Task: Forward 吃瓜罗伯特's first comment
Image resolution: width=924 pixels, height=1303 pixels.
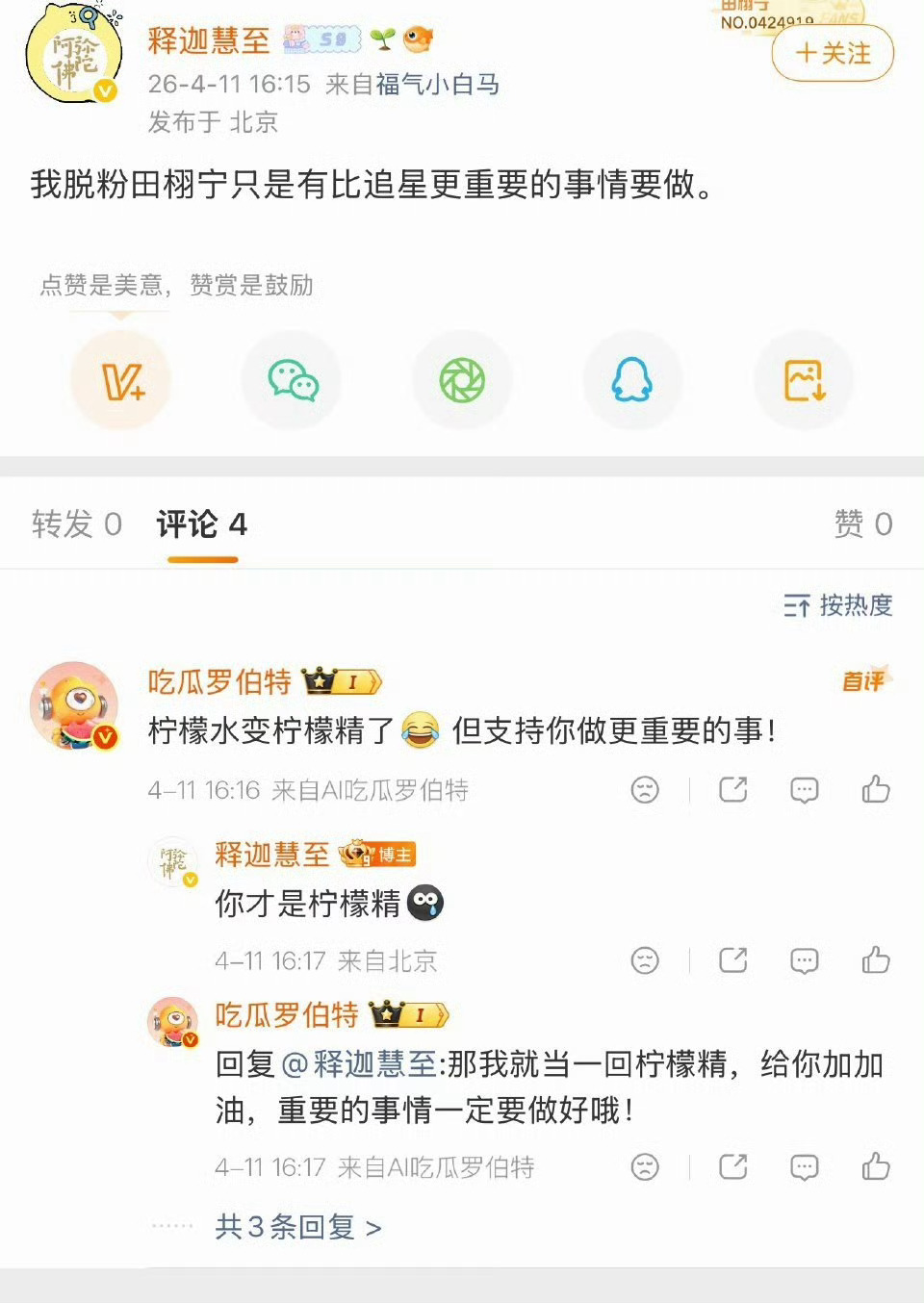Action: pos(733,789)
